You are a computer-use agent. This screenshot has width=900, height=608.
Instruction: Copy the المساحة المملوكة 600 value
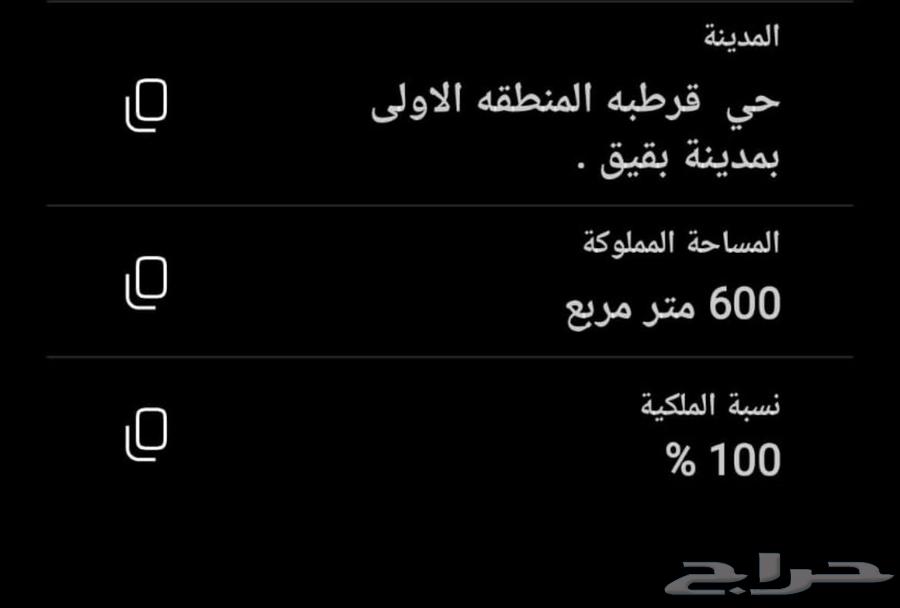[146, 281]
